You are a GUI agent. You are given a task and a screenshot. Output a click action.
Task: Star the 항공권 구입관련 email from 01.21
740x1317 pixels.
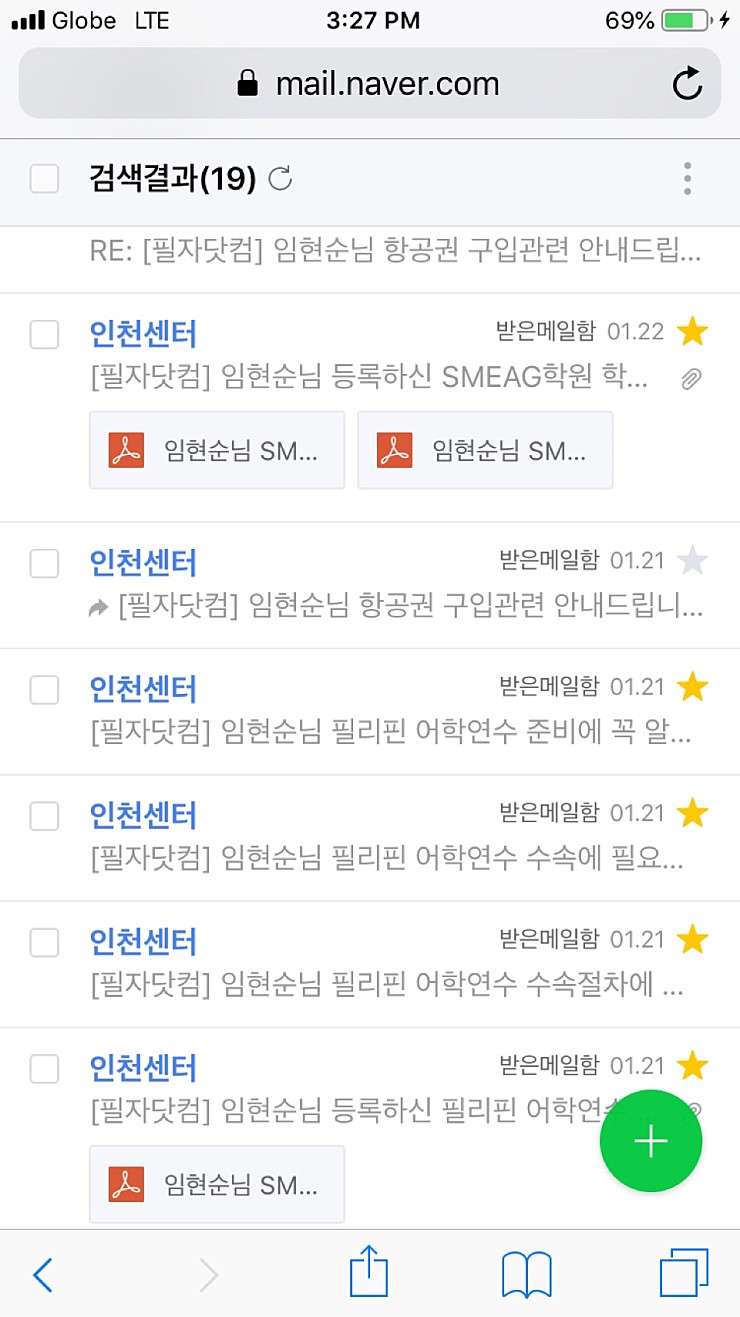pos(692,560)
